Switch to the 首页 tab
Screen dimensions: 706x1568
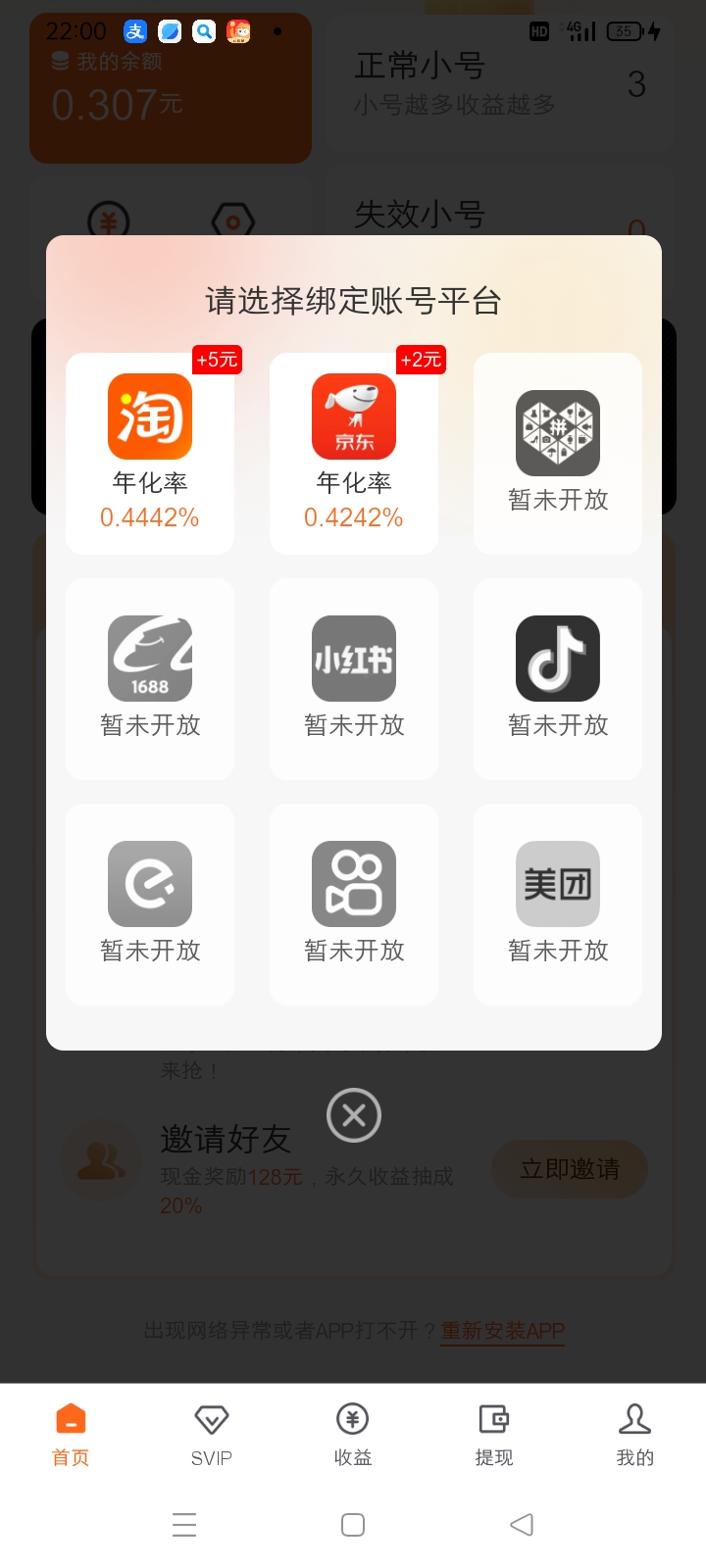click(x=71, y=1435)
